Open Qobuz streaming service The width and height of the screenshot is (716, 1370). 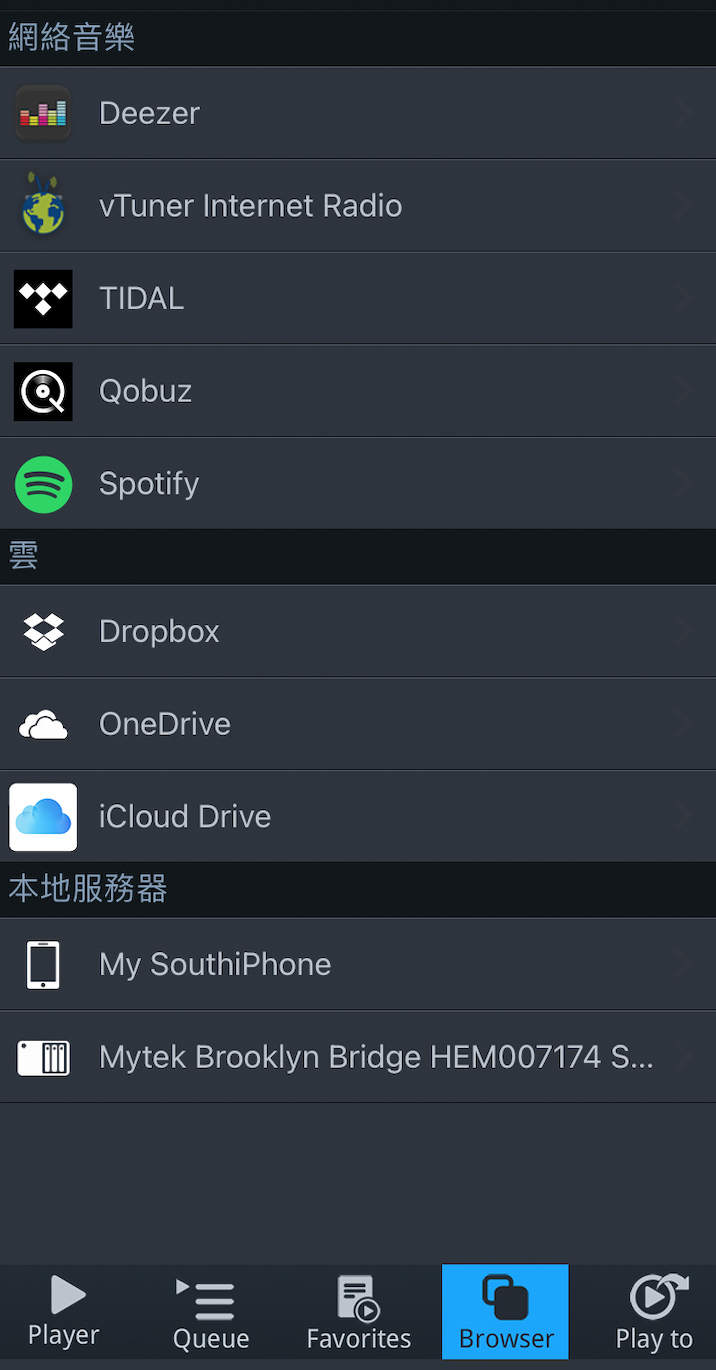358,391
